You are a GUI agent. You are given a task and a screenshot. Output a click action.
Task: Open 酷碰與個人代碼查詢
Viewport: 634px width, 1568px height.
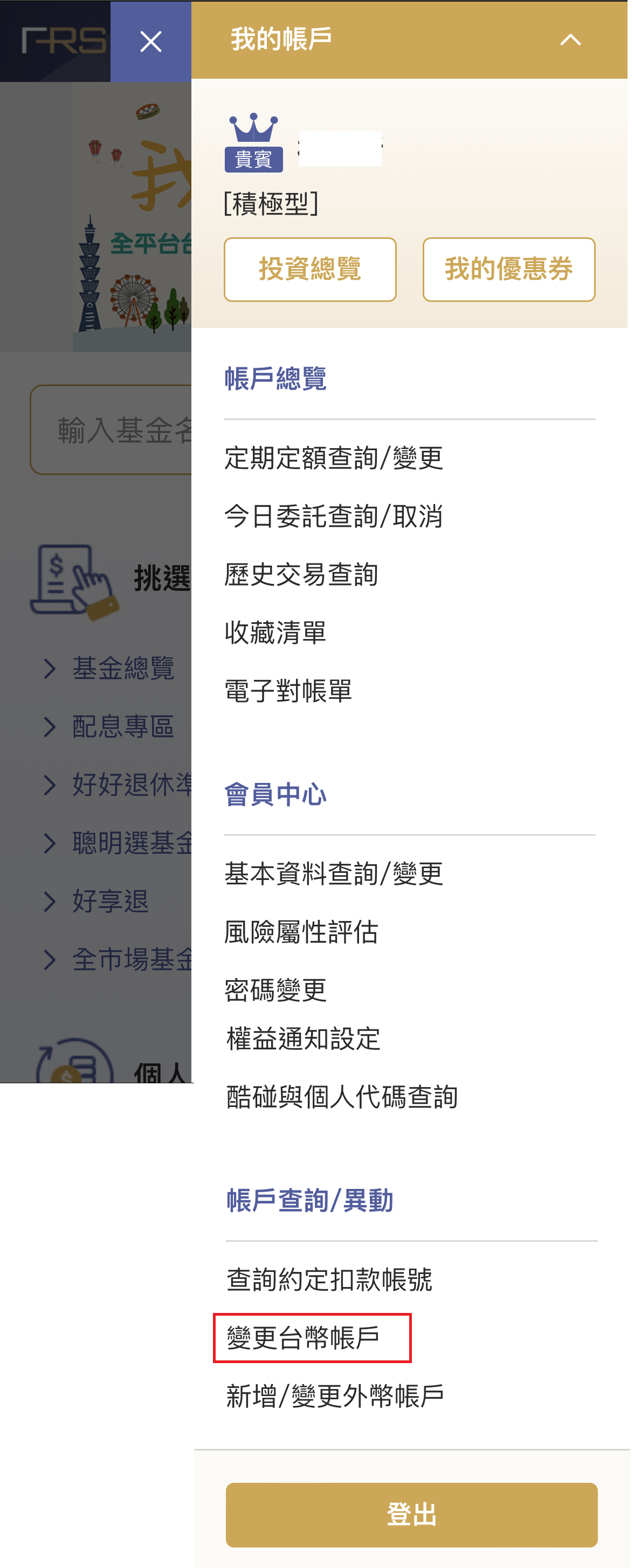[341, 1097]
